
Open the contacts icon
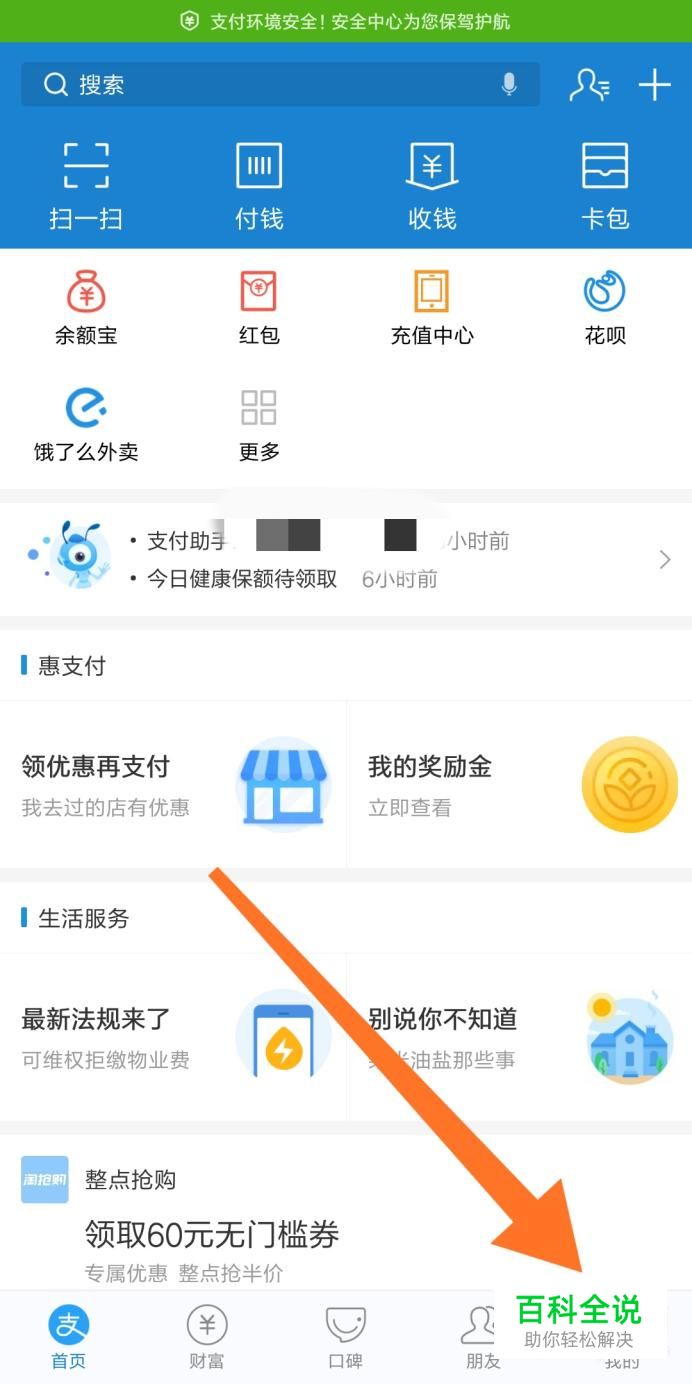coord(589,85)
